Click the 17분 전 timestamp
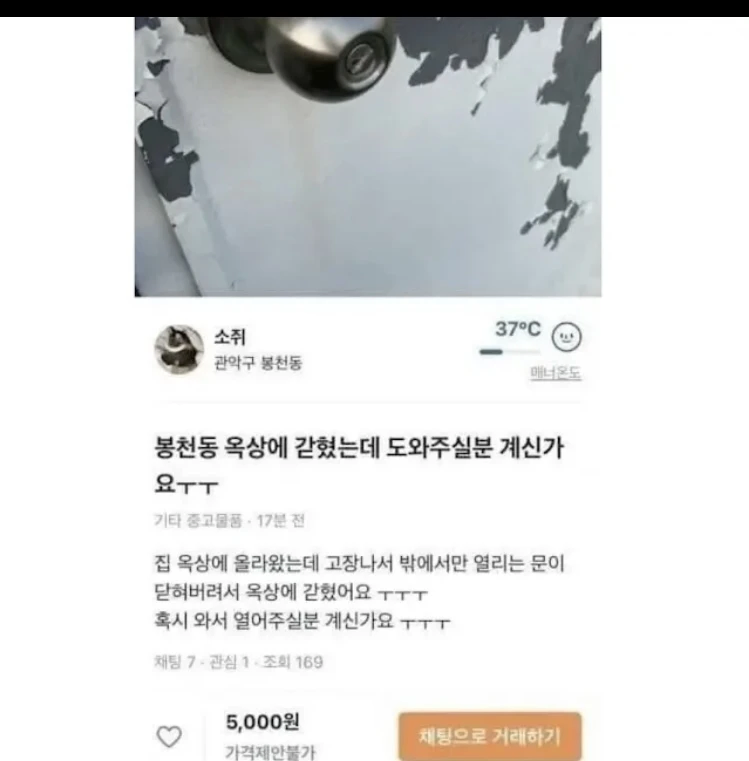 tap(282, 519)
